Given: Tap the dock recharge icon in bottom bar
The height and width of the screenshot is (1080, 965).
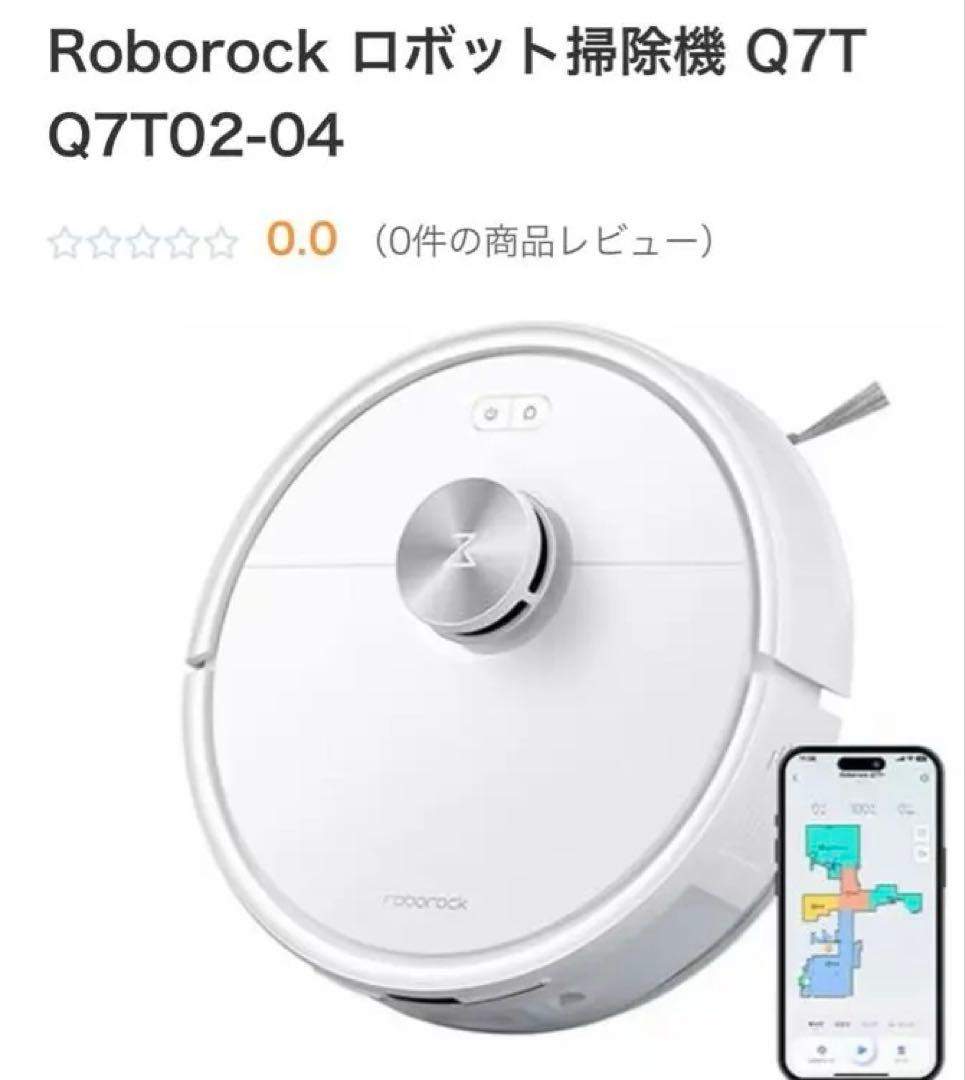Looking at the screenshot, I should click(821, 1050).
